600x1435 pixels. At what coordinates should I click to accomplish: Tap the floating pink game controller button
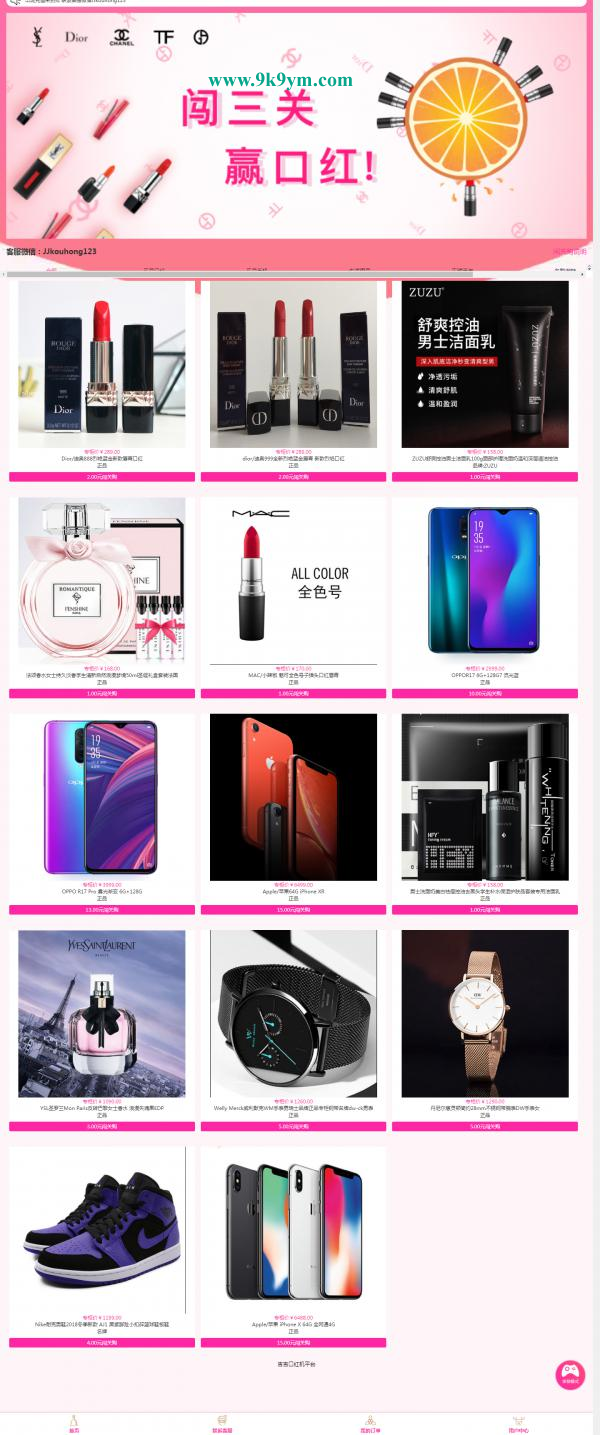[x=570, y=1374]
